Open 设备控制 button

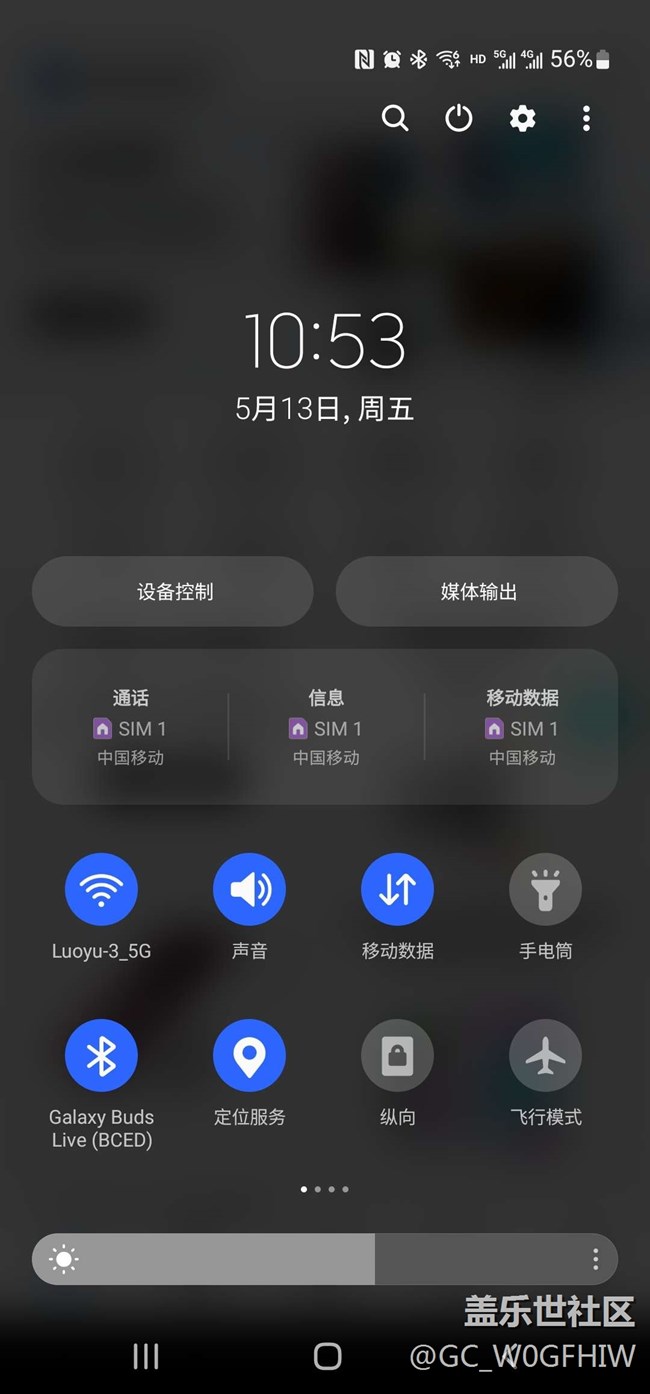coord(173,591)
